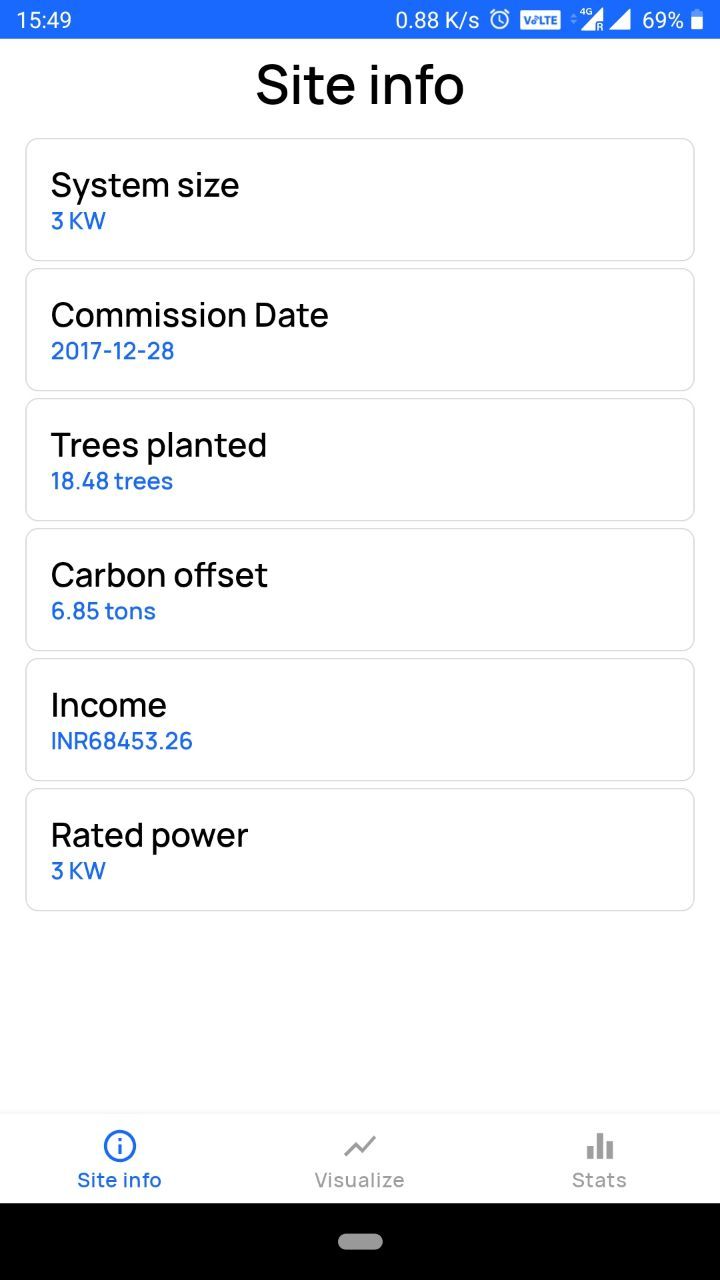Open the Stats tab
The width and height of the screenshot is (720, 1280).
click(599, 1160)
